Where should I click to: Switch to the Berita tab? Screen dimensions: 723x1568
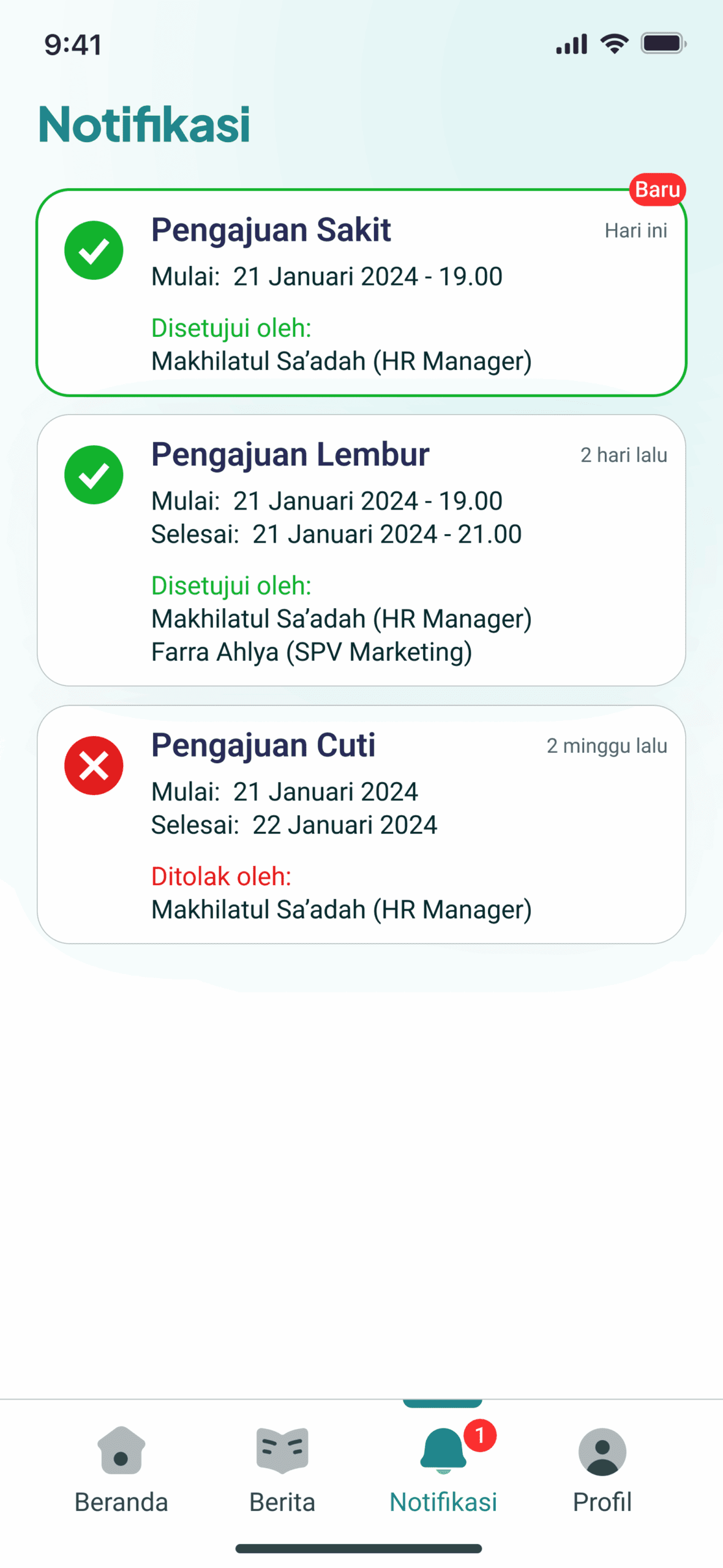(282, 1470)
